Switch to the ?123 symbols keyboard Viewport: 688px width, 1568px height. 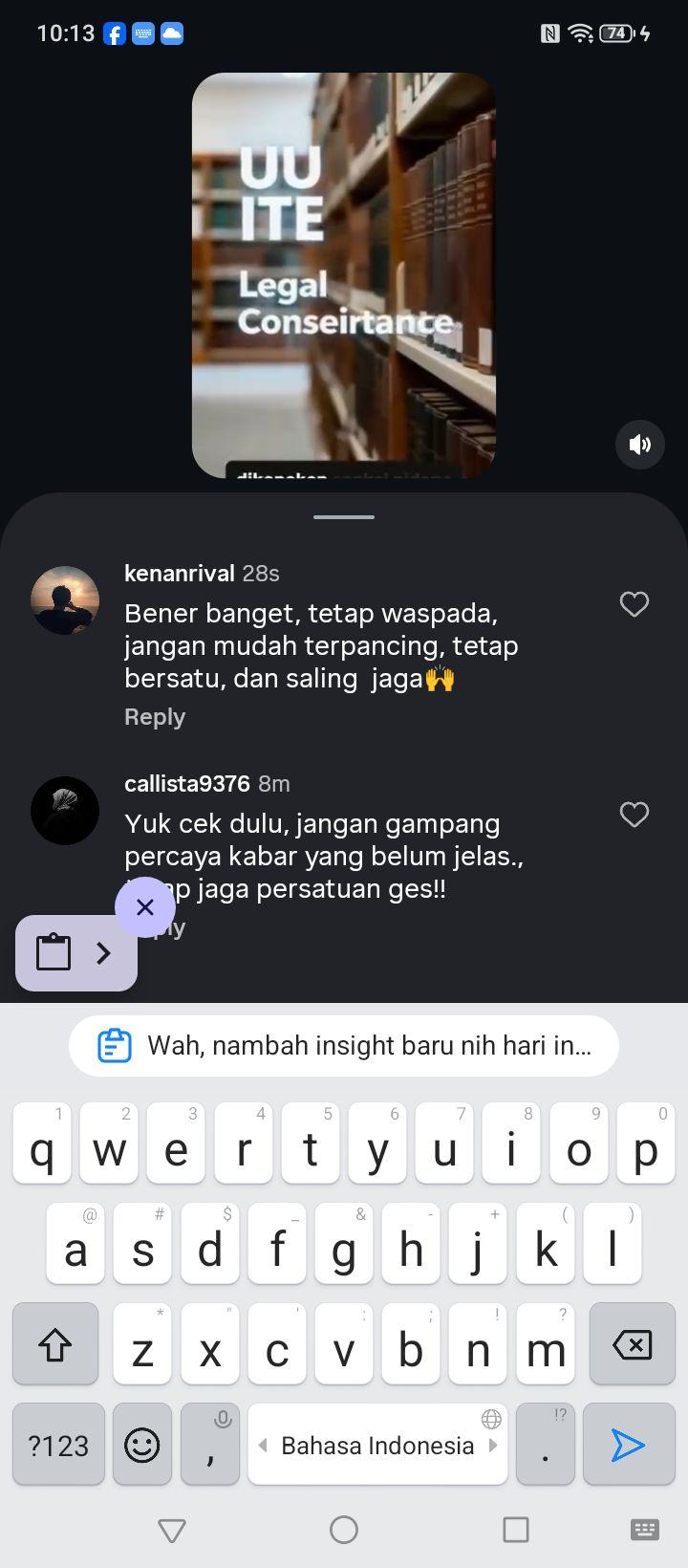point(58,1444)
